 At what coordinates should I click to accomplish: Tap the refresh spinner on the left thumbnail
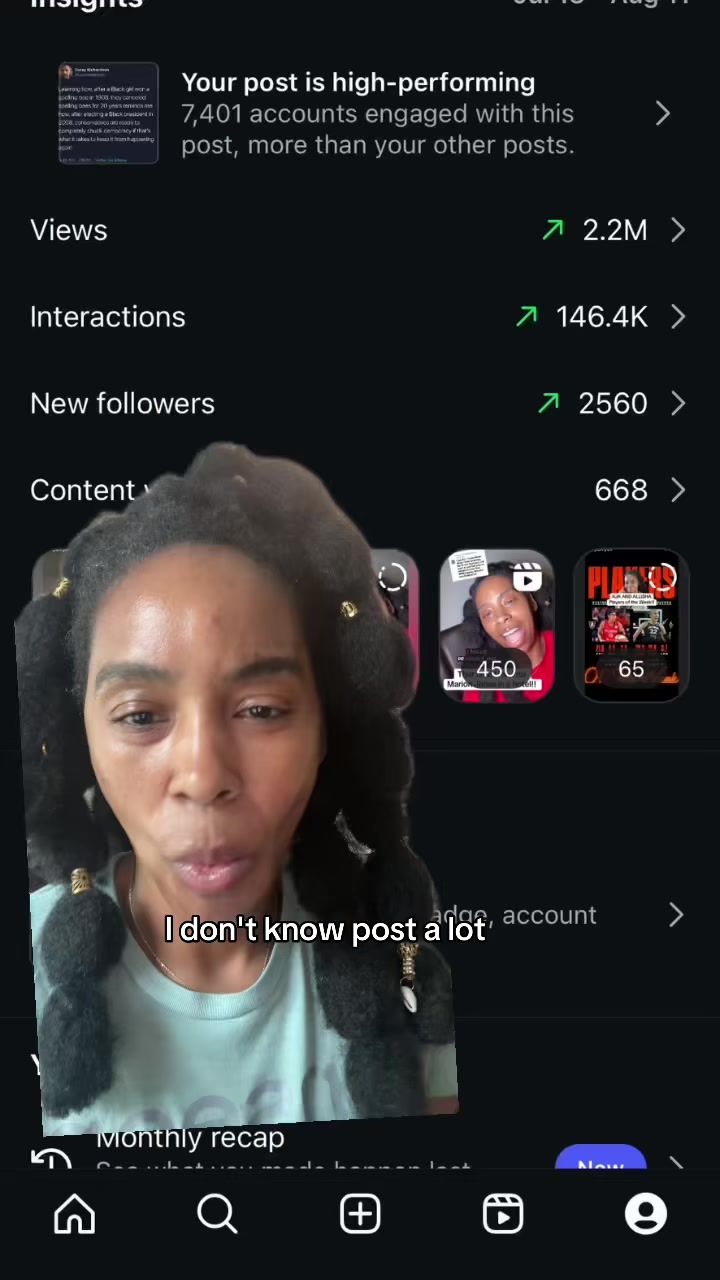click(x=392, y=577)
